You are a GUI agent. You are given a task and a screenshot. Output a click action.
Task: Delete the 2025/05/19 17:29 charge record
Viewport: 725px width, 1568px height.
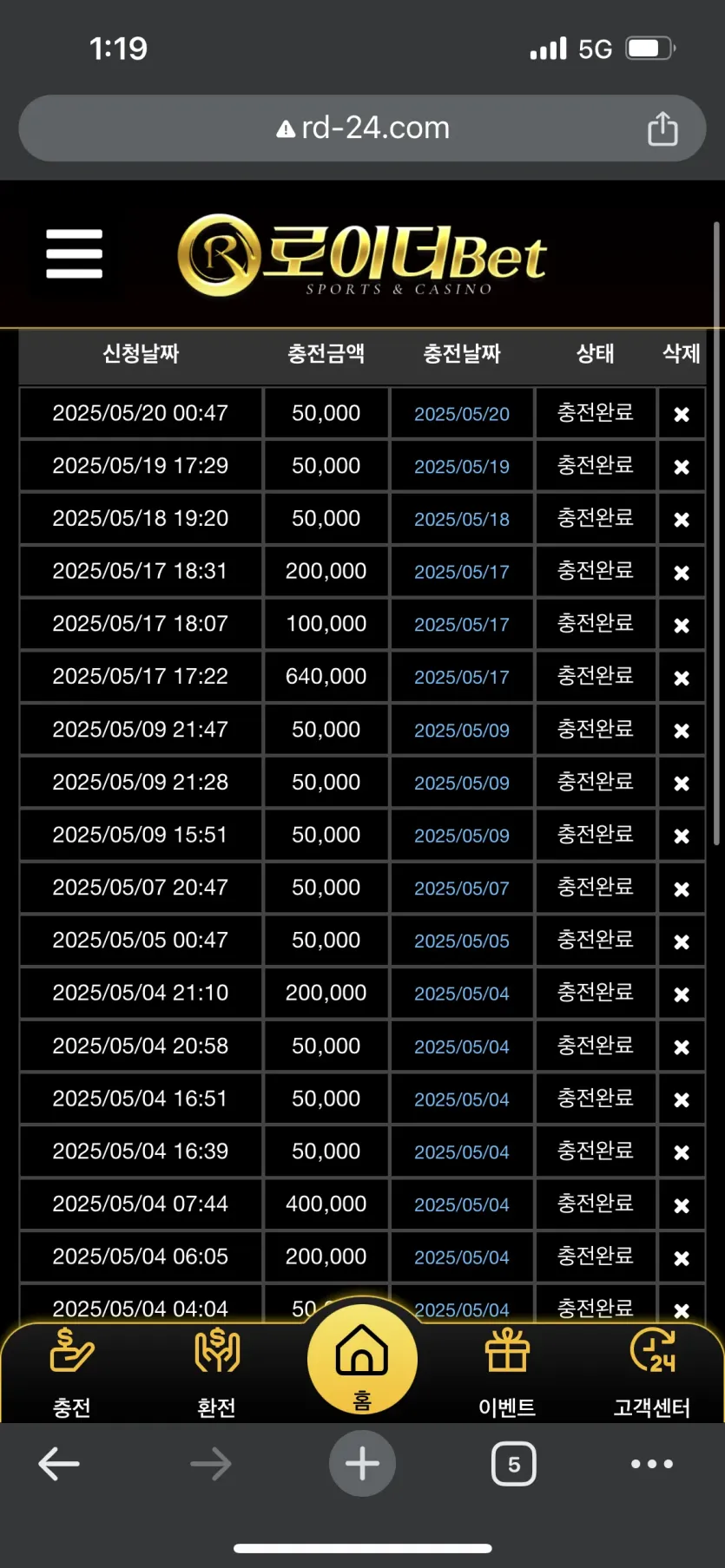pyautogui.click(x=682, y=467)
